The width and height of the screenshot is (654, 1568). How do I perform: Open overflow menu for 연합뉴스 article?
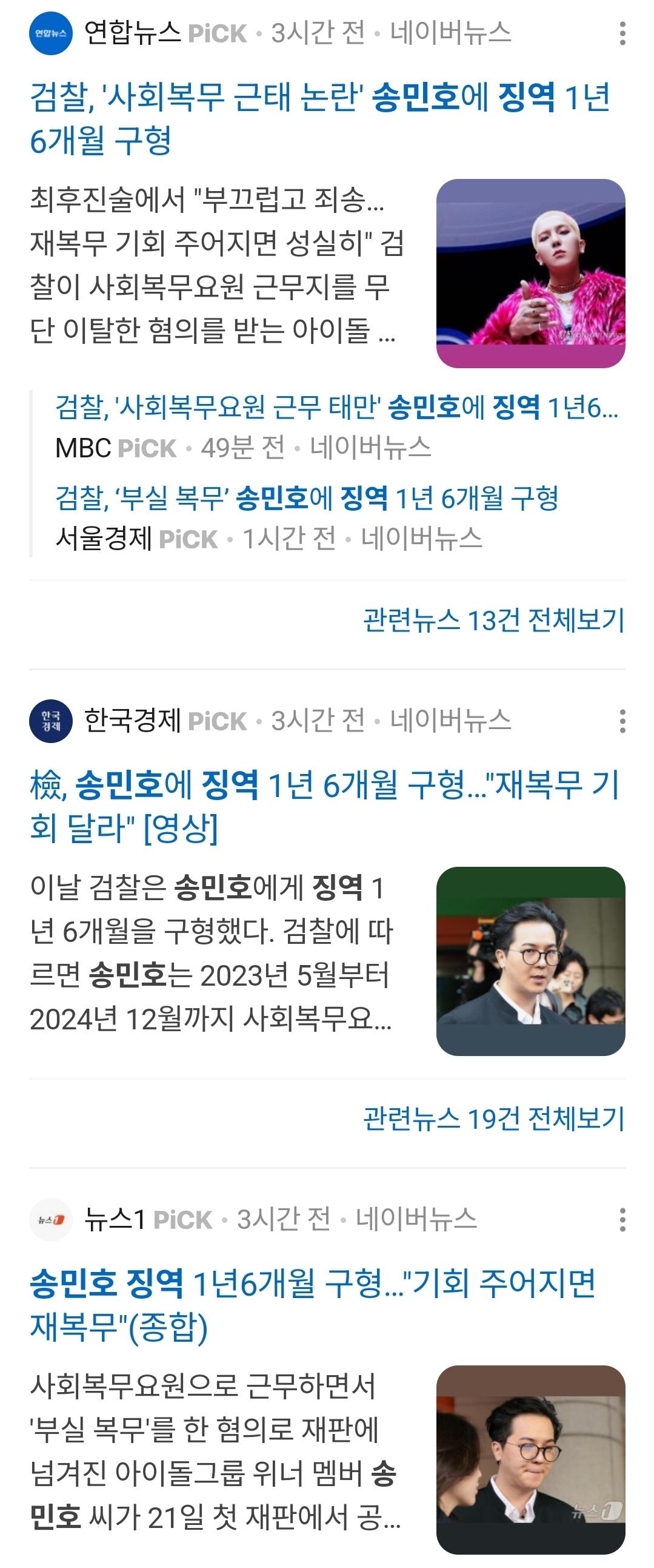(x=622, y=33)
